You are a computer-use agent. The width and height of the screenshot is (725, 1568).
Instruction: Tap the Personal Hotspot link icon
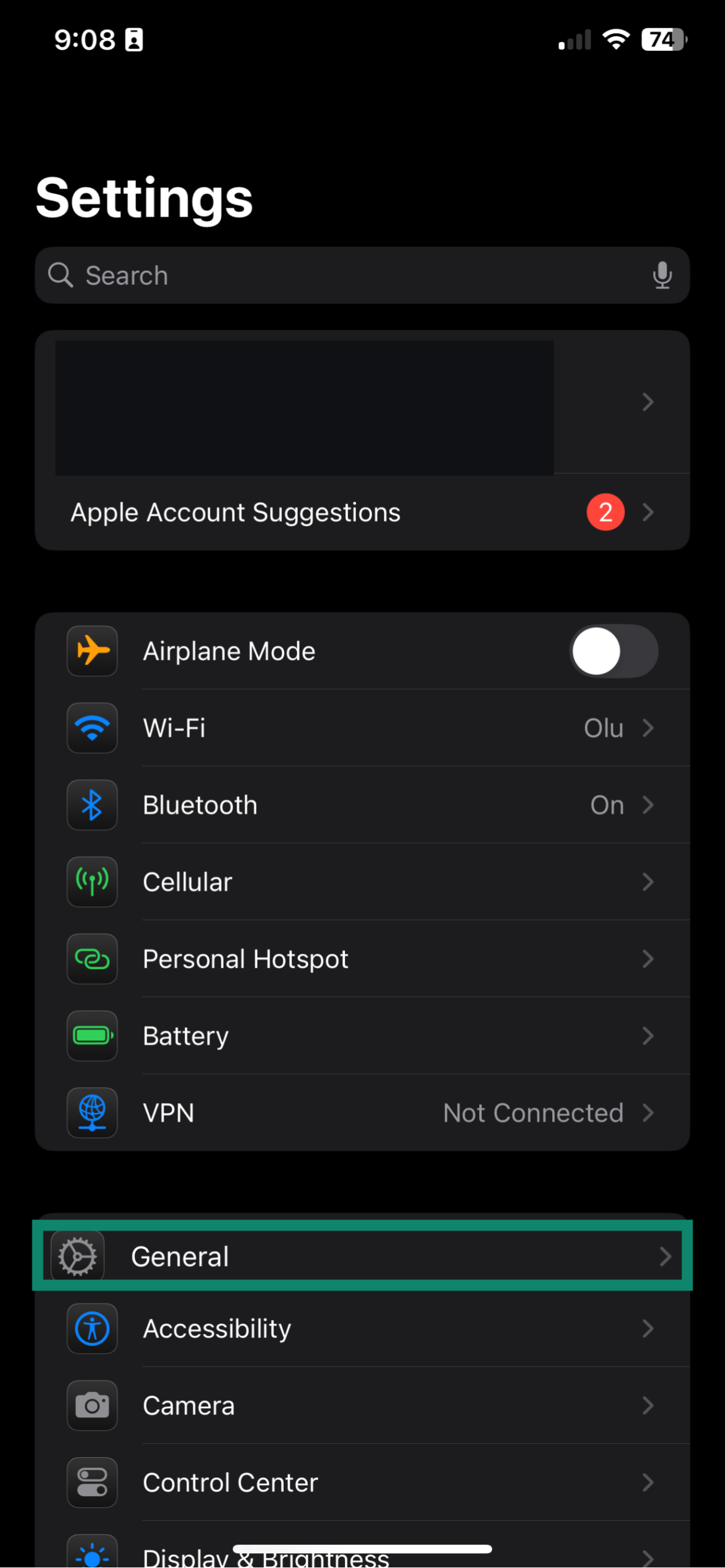pos(91,959)
